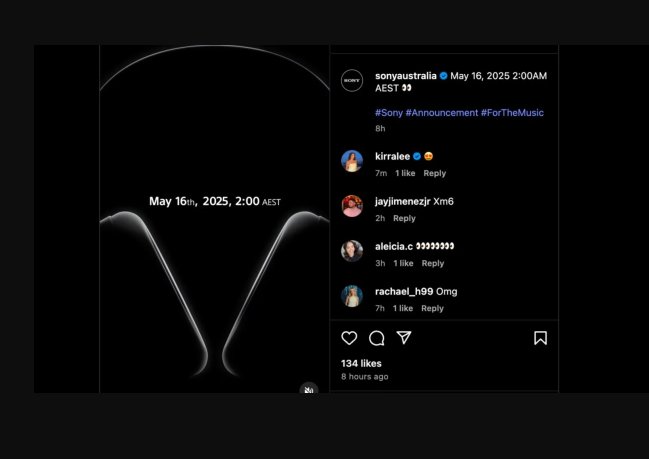Viewport: 649px width, 459px height.
Task: Bookmark this Sony post
Action: point(540,338)
